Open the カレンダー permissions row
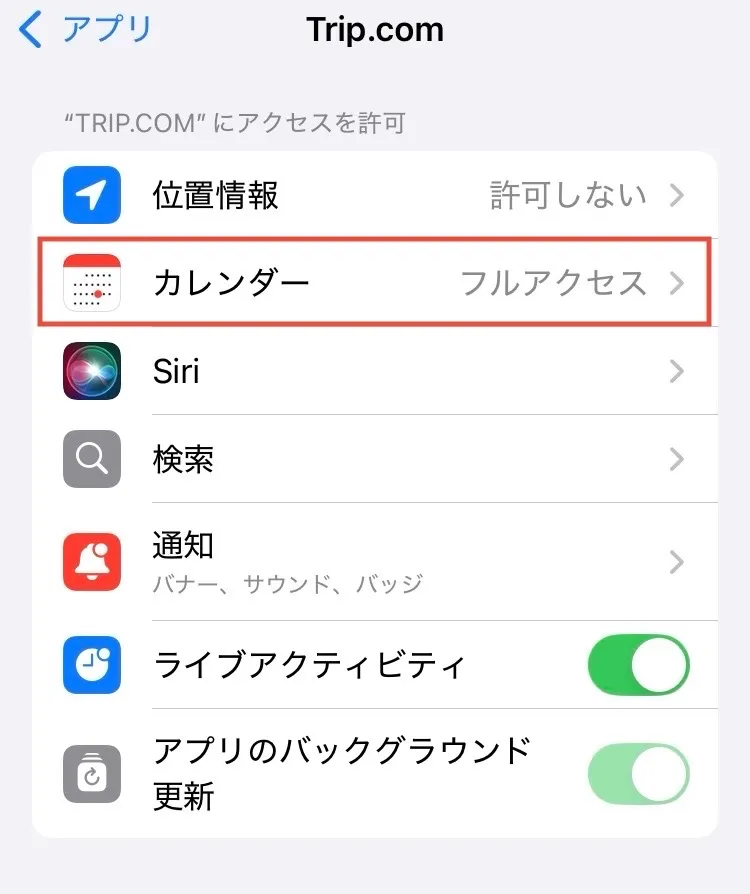 pos(375,283)
